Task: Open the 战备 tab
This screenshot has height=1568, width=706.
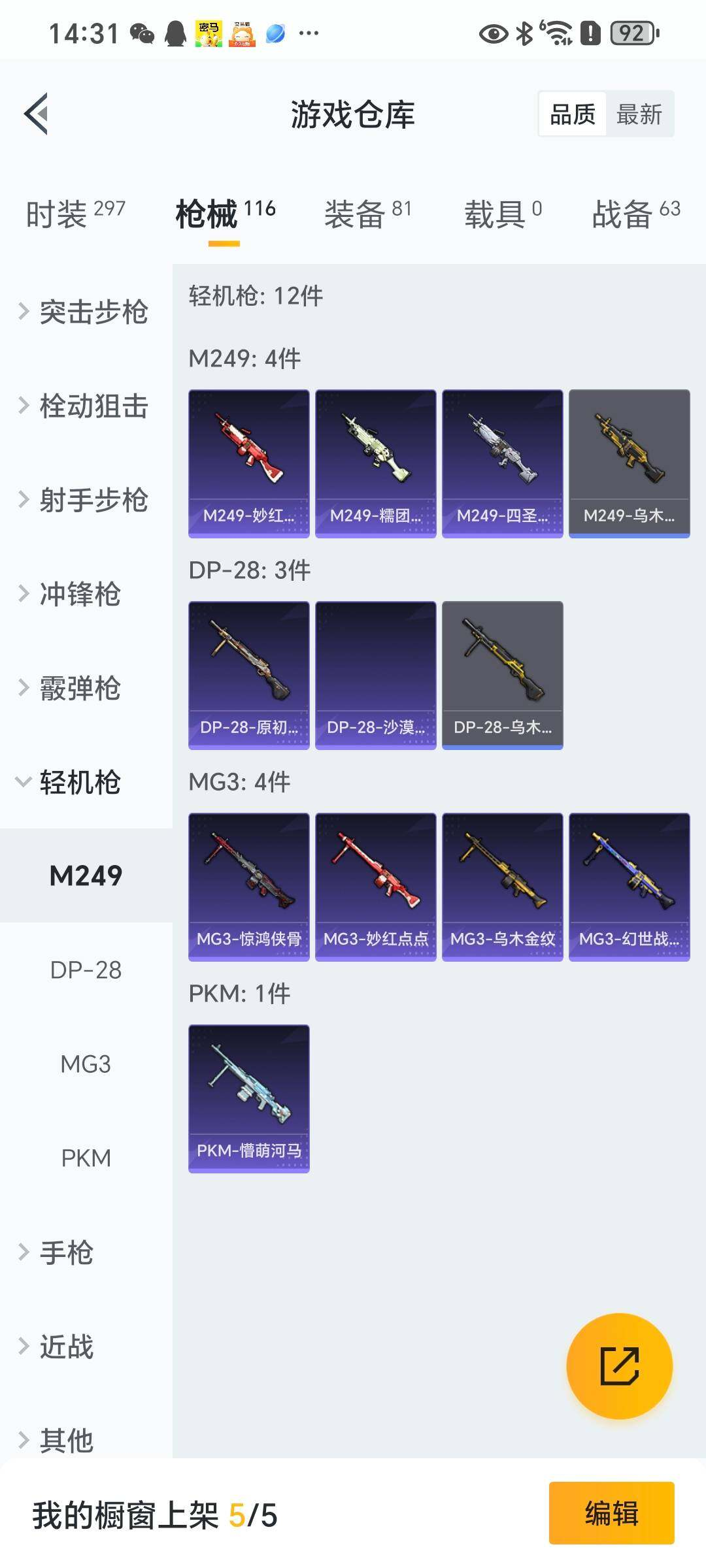Action: 635,214
